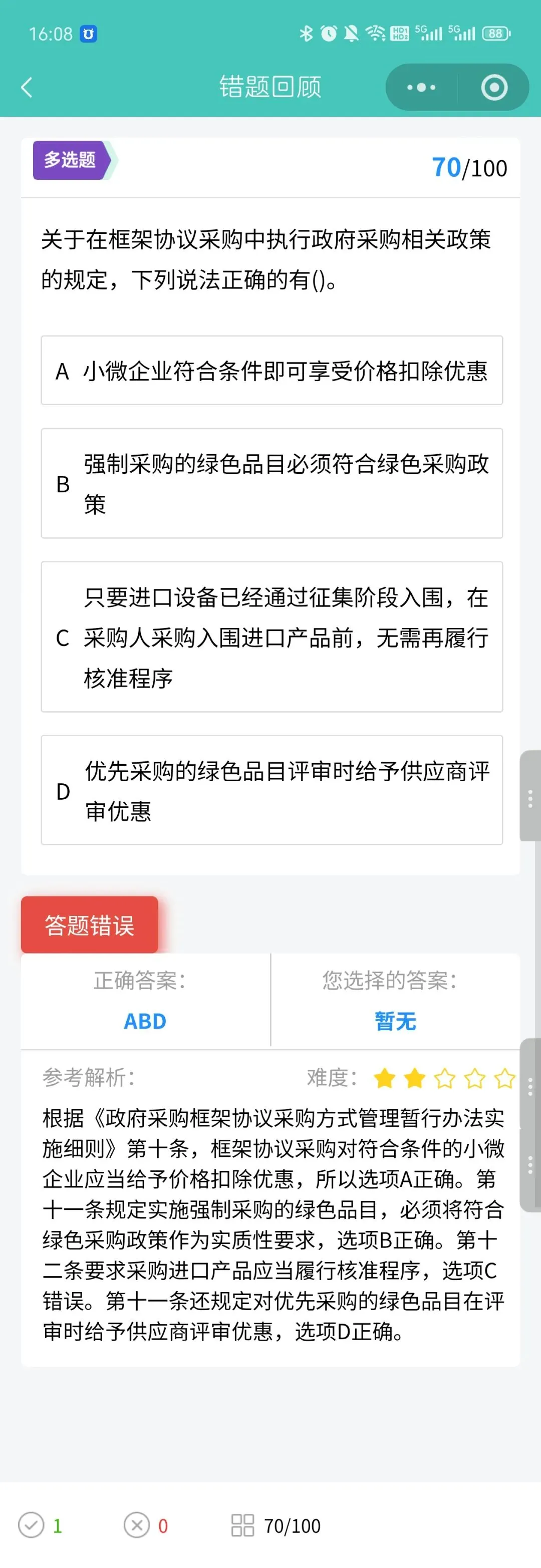Viewport: 541px width, 1568px height.
Task: Select option C about imported equipment approval
Action: click(x=272, y=637)
